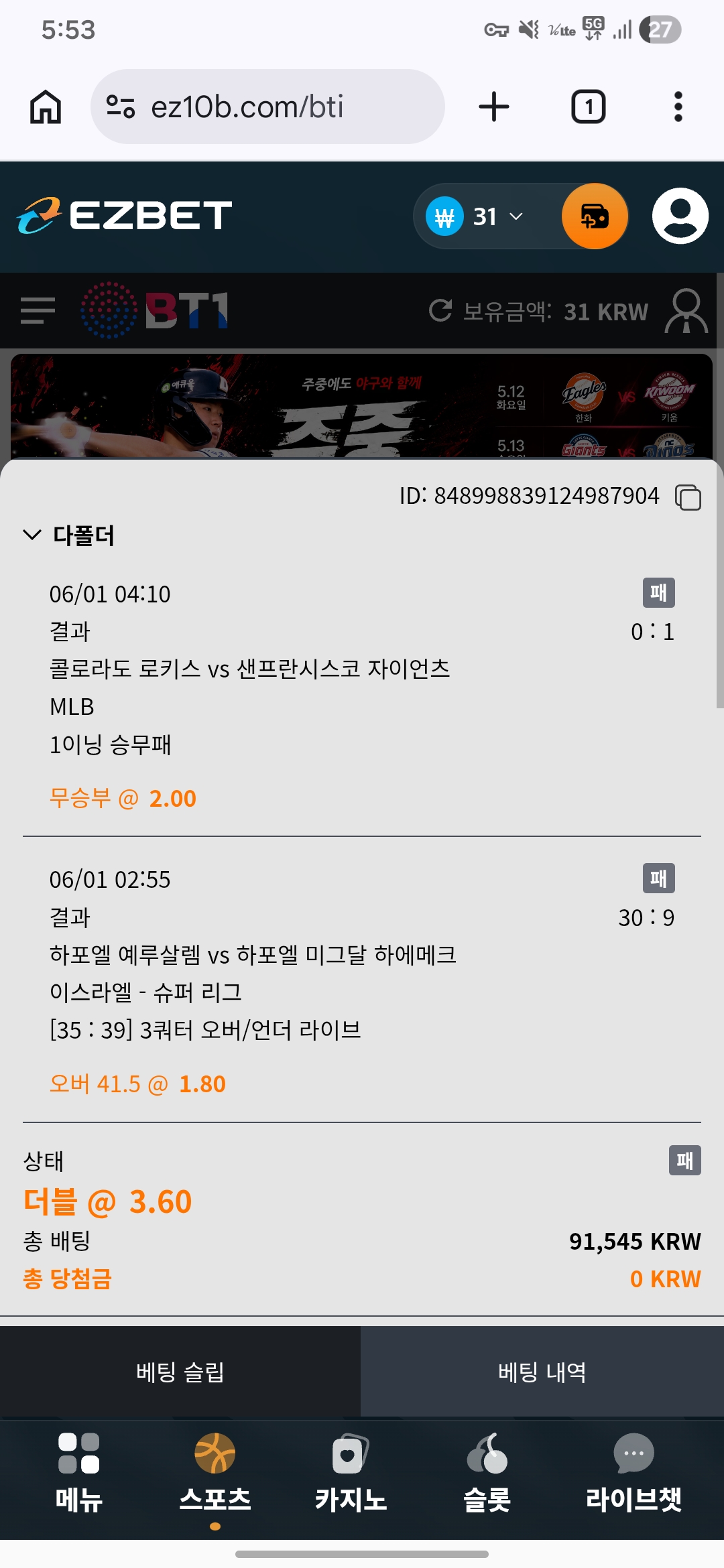
Task: Tap the ez10b.com/bti address bar
Action: (x=267, y=107)
